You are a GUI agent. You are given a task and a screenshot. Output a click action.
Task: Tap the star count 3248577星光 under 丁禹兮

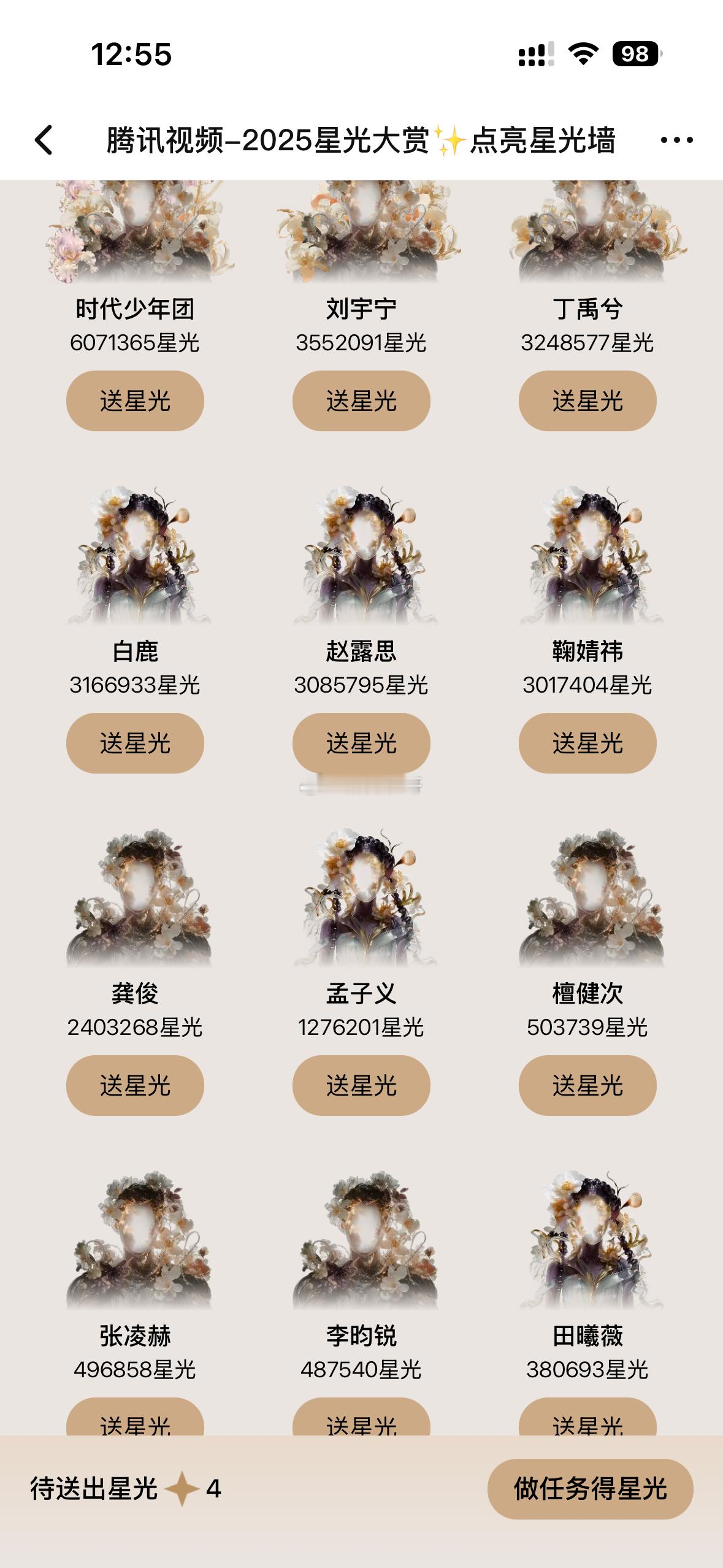(x=587, y=345)
